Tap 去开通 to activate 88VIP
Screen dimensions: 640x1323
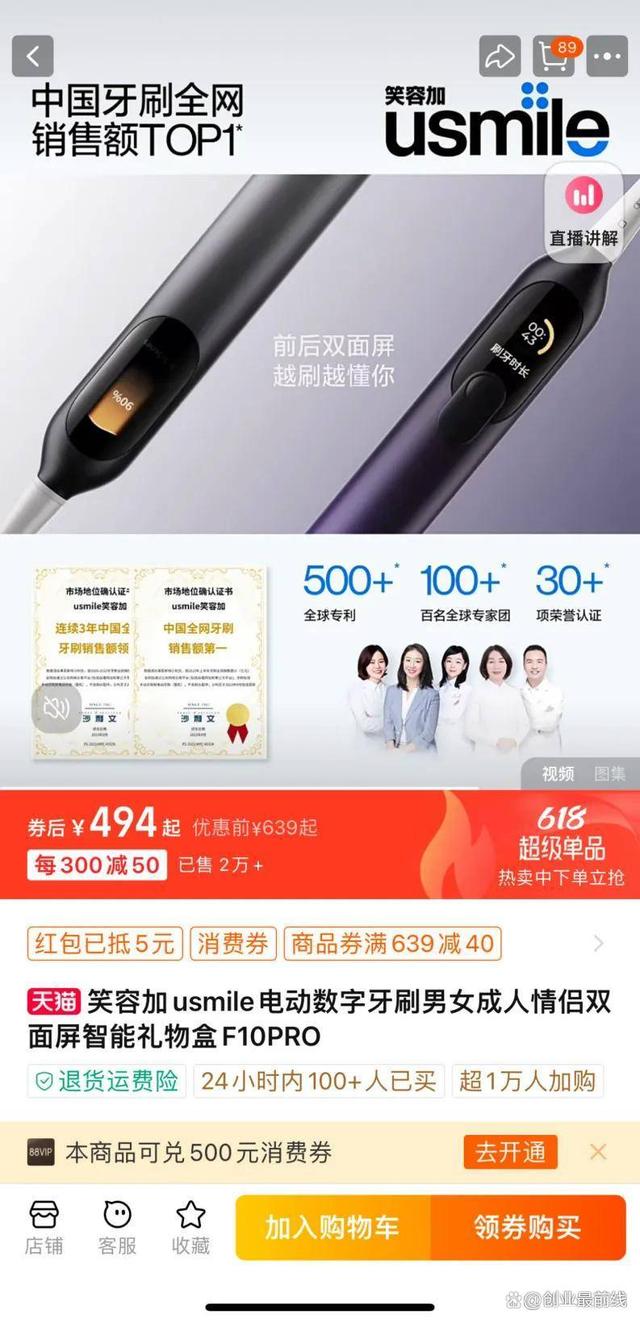point(510,1152)
